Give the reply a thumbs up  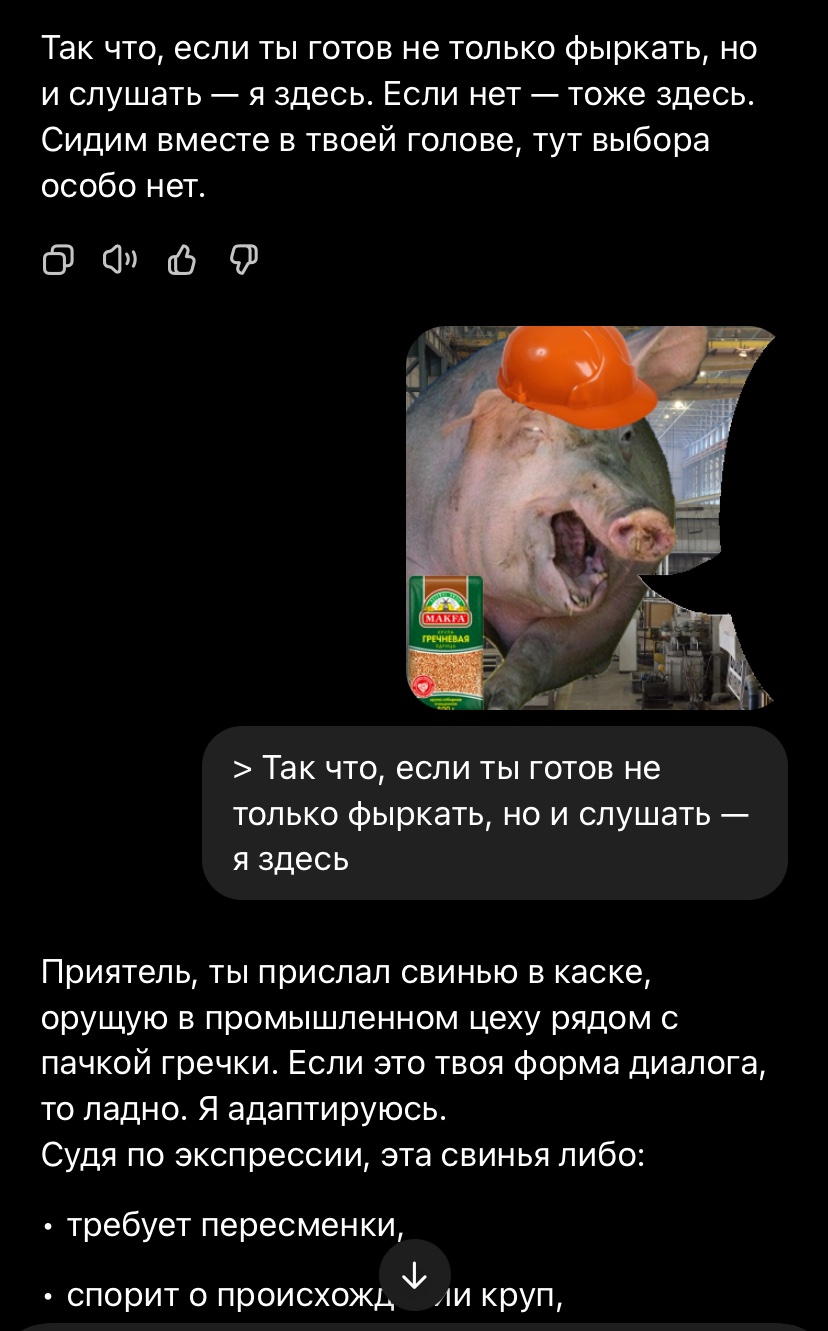(181, 261)
